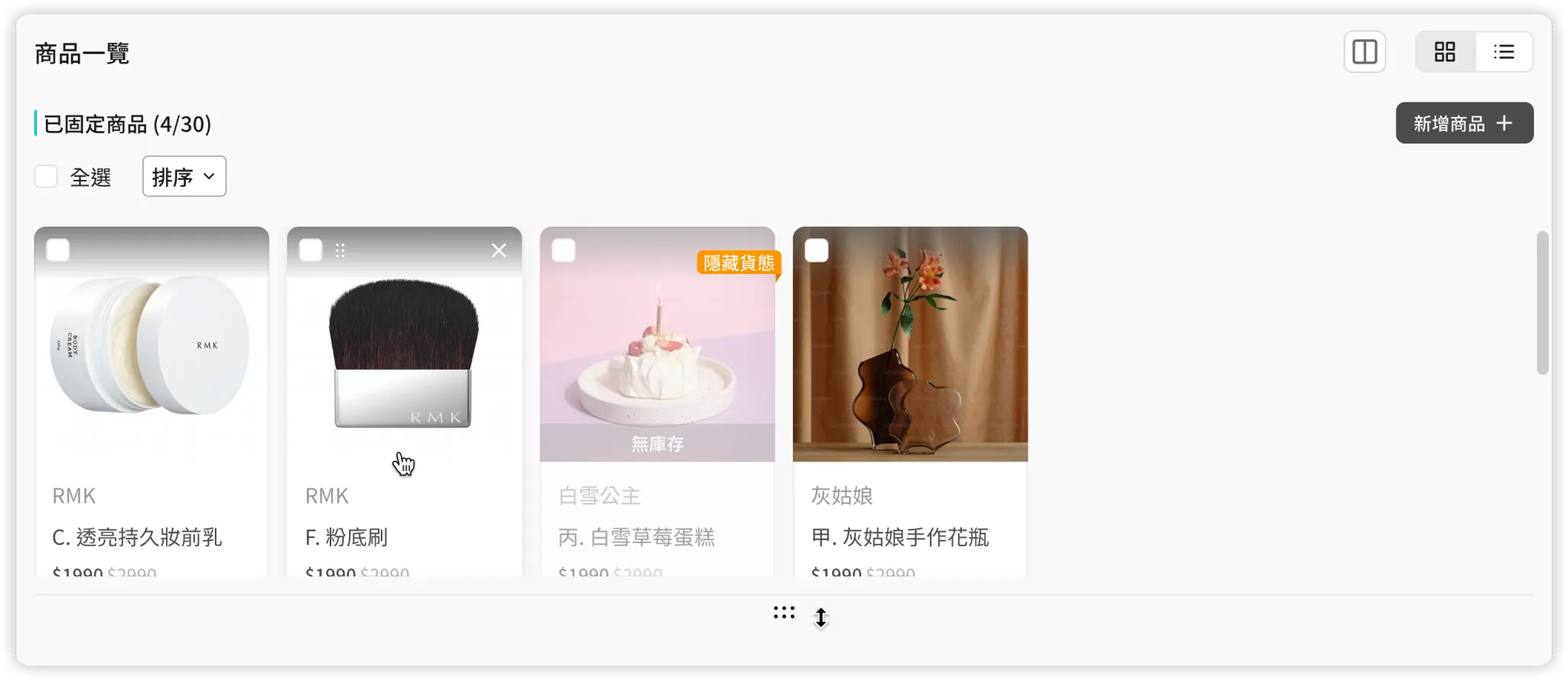Select checkbox on 白雪草莓蛋糕 card
Viewport: 1568px width, 680px height.
pyautogui.click(x=563, y=250)
